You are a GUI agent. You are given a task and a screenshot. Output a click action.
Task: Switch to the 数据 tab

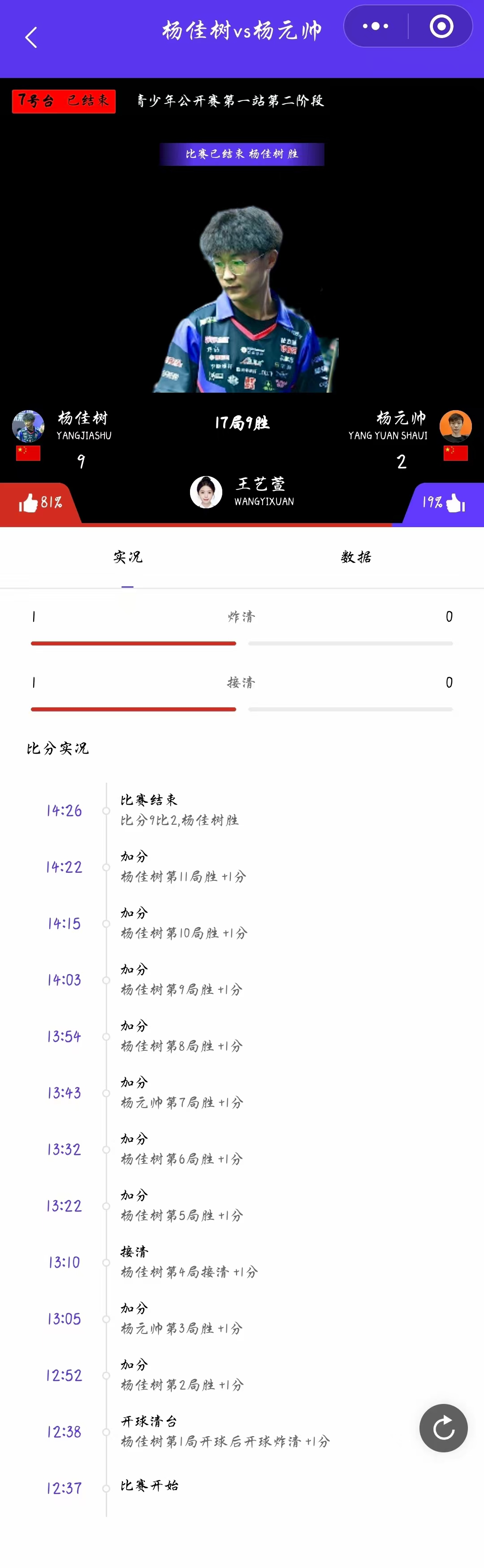(x=356, y=557)
